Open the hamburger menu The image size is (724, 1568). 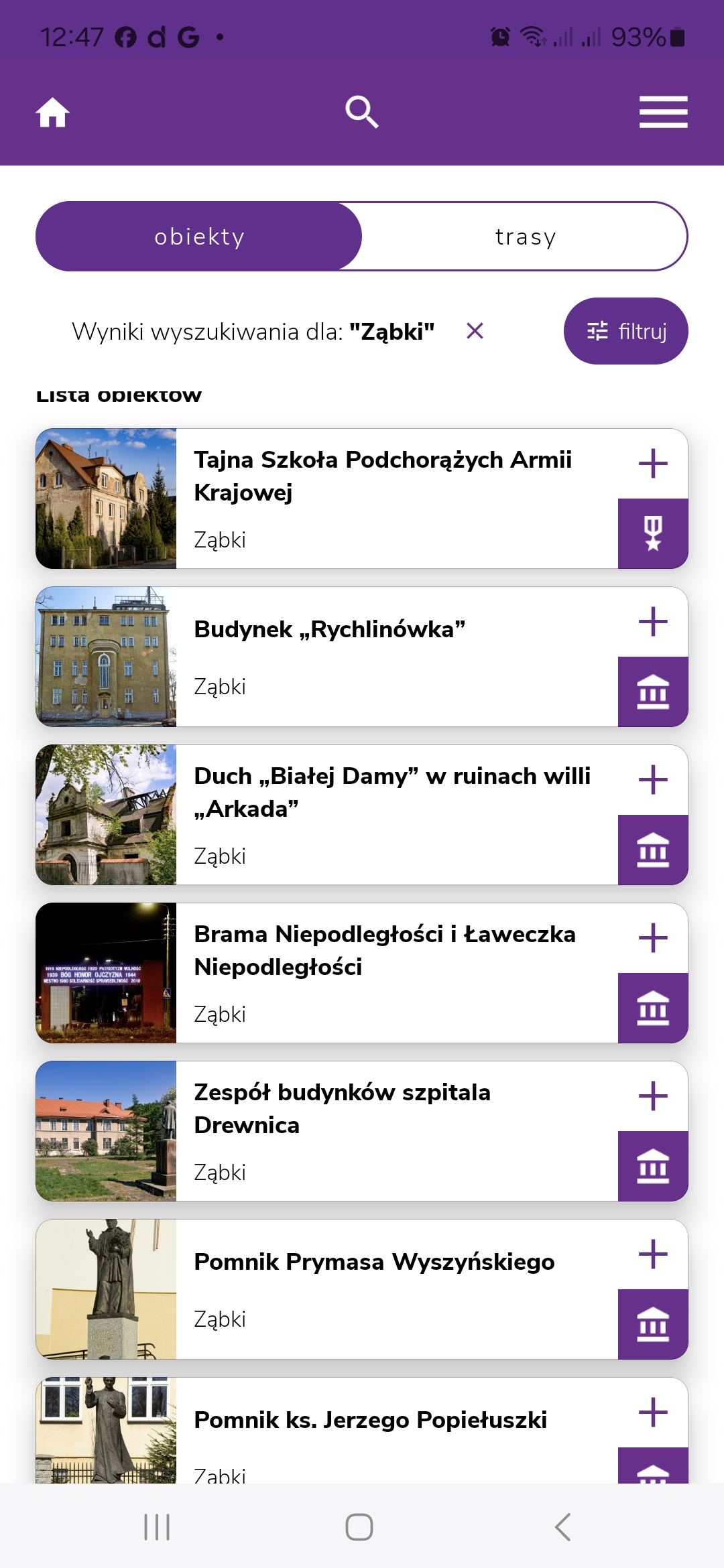(x=663, y=112)
